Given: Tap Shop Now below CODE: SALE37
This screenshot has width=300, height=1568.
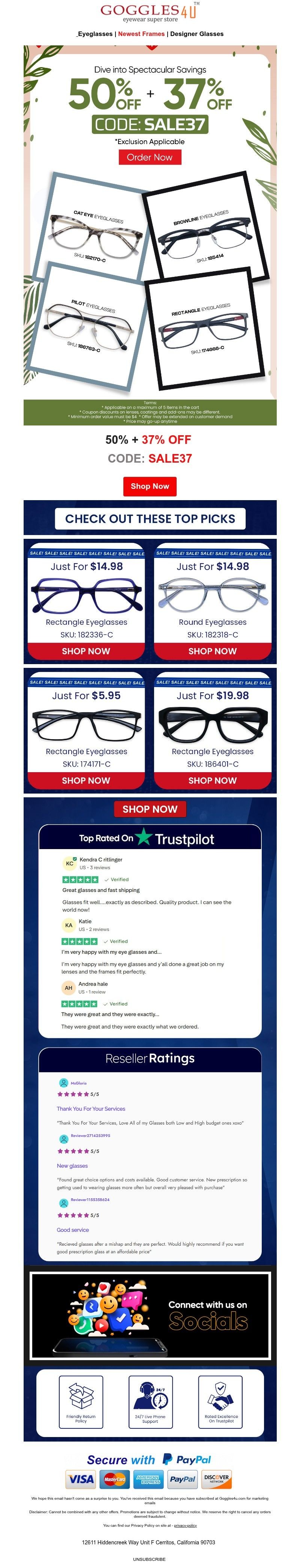Looking at the screenshot, I should [x=150, y=486].
